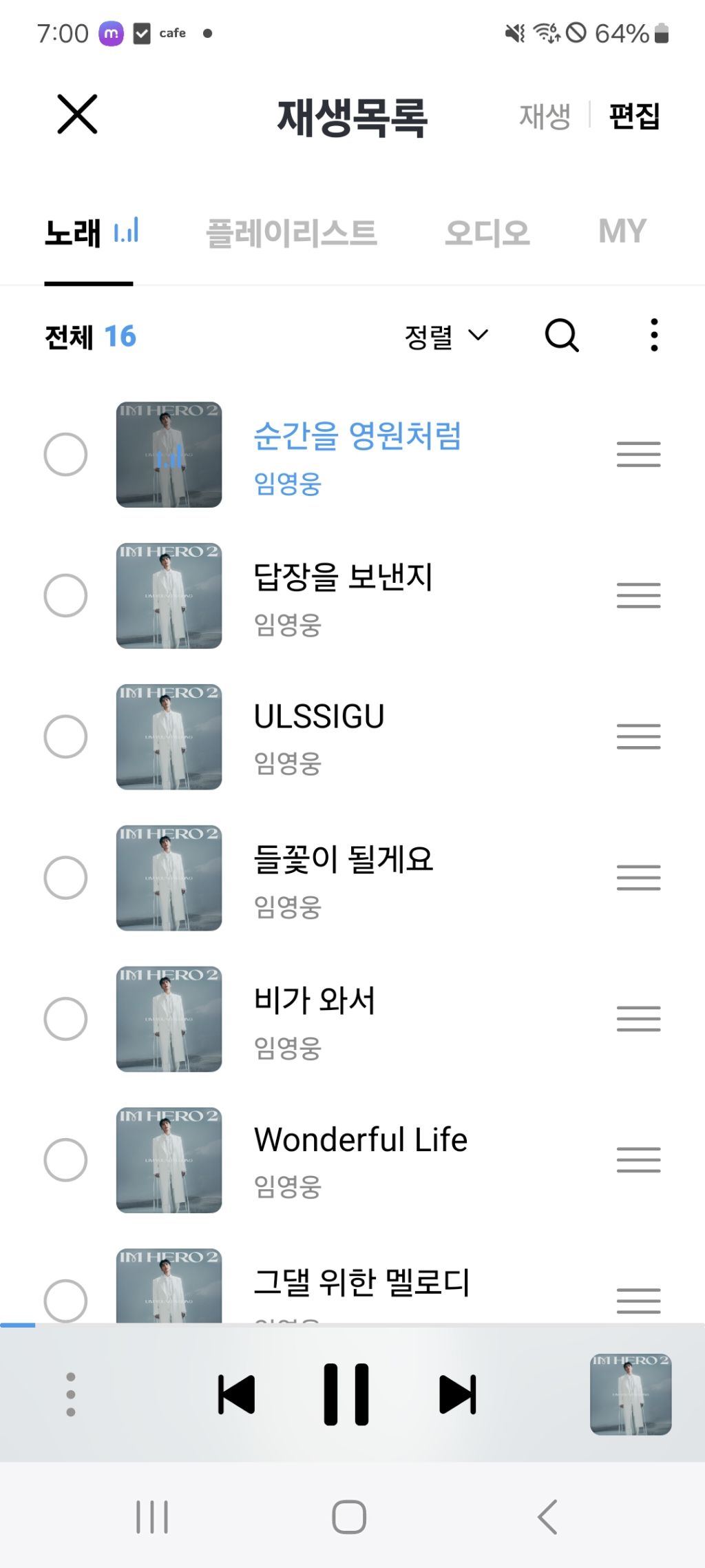Expand the 정렬 sort dropdown
The image size is (705, 1568).
click(x=447, y=336)
